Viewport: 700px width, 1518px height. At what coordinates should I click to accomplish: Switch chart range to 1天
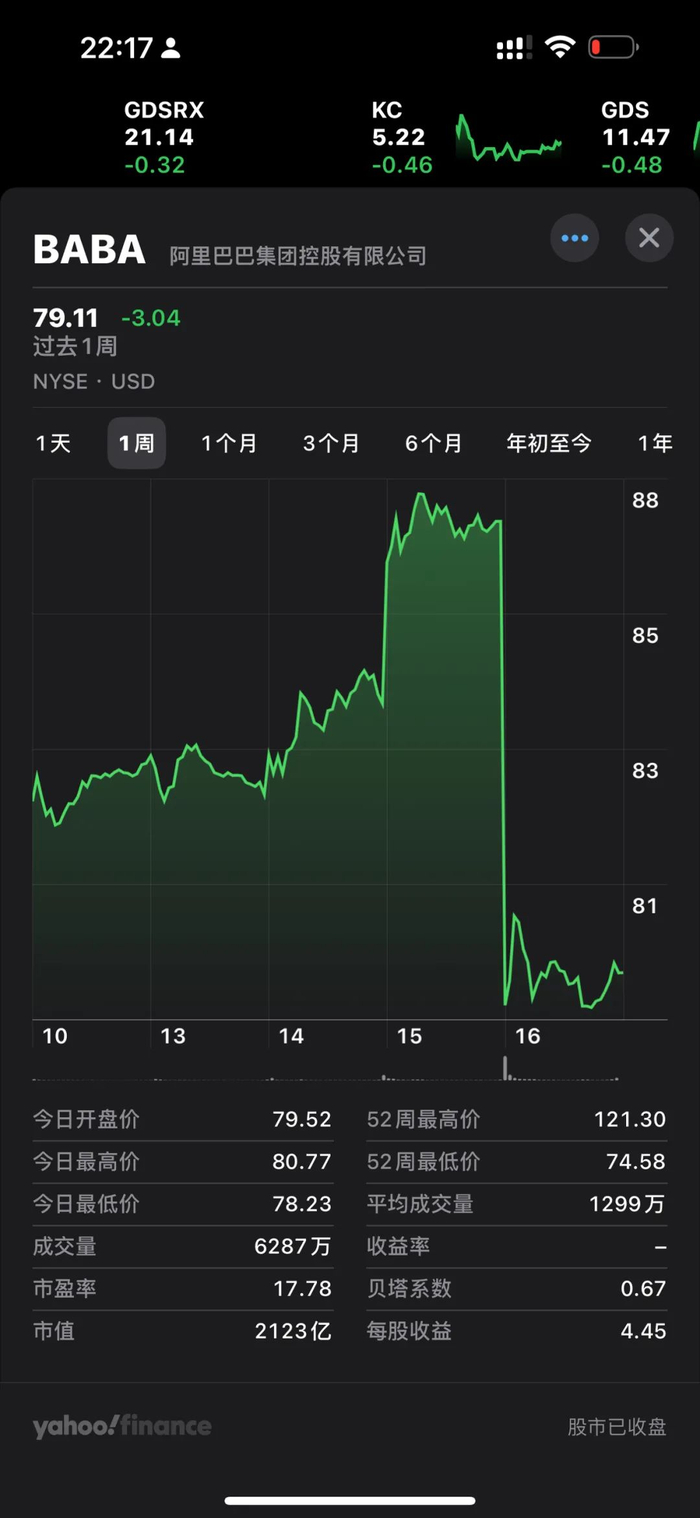(54, 443)
